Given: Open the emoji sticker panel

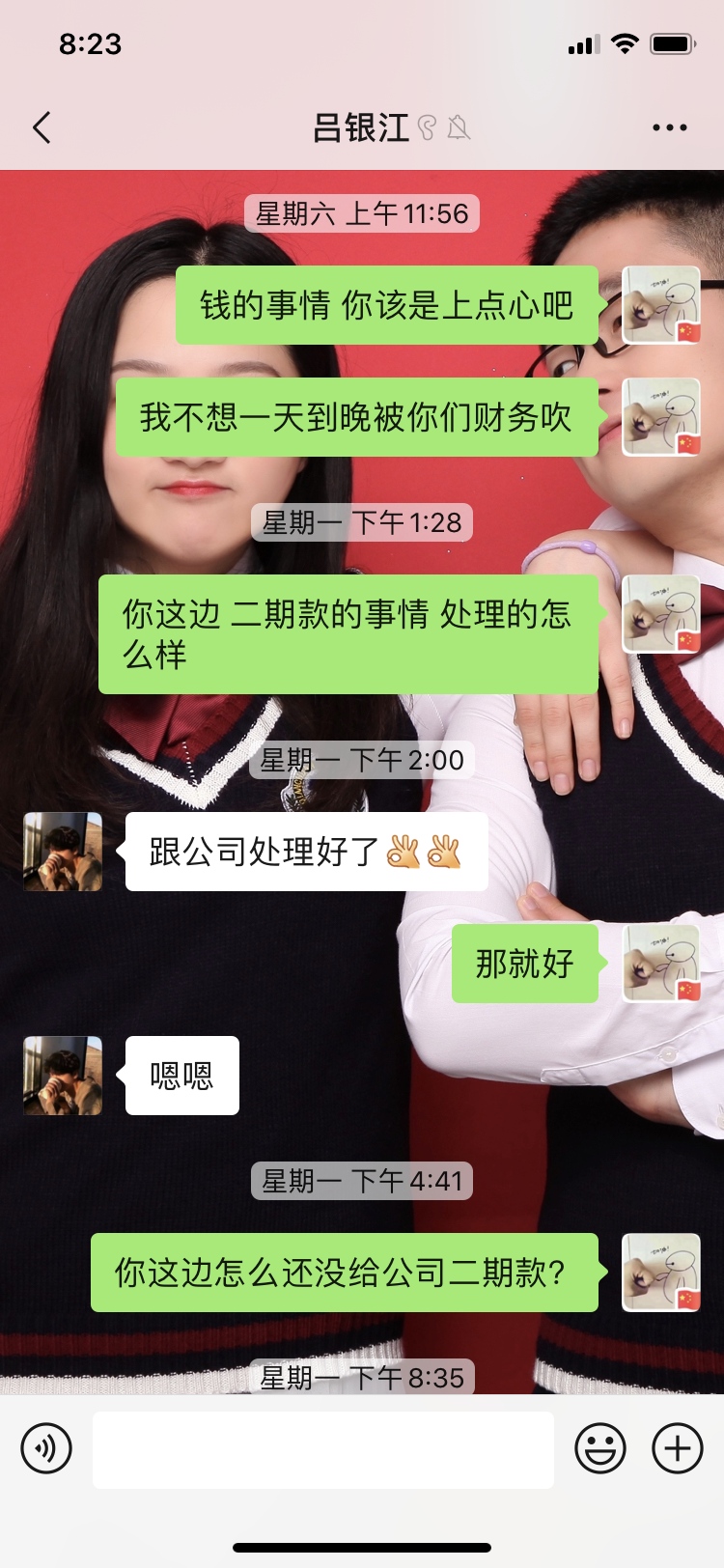Looking at the screenshot, I should tap(600, 1448).
